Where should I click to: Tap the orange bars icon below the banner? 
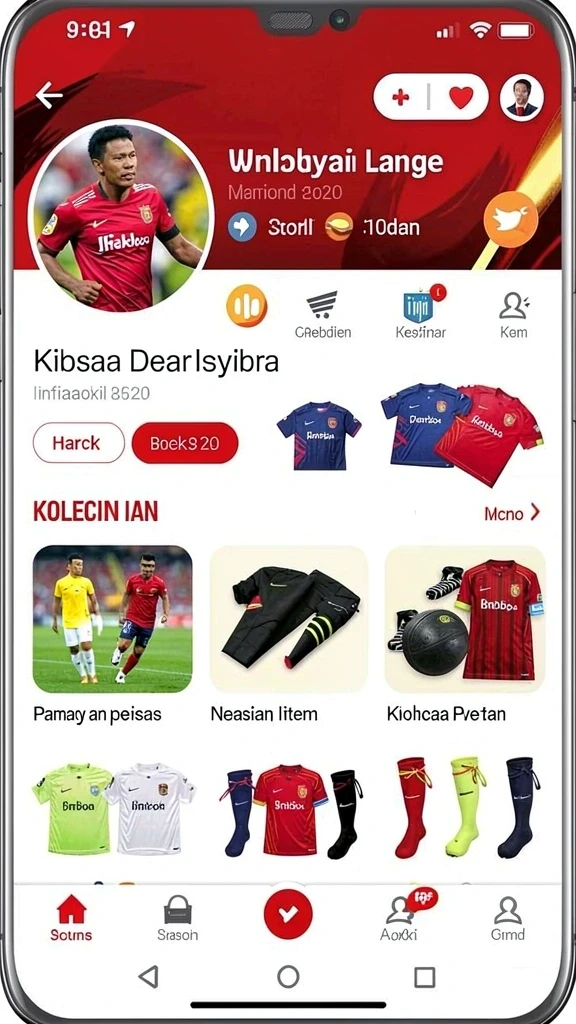click(247, 306)
